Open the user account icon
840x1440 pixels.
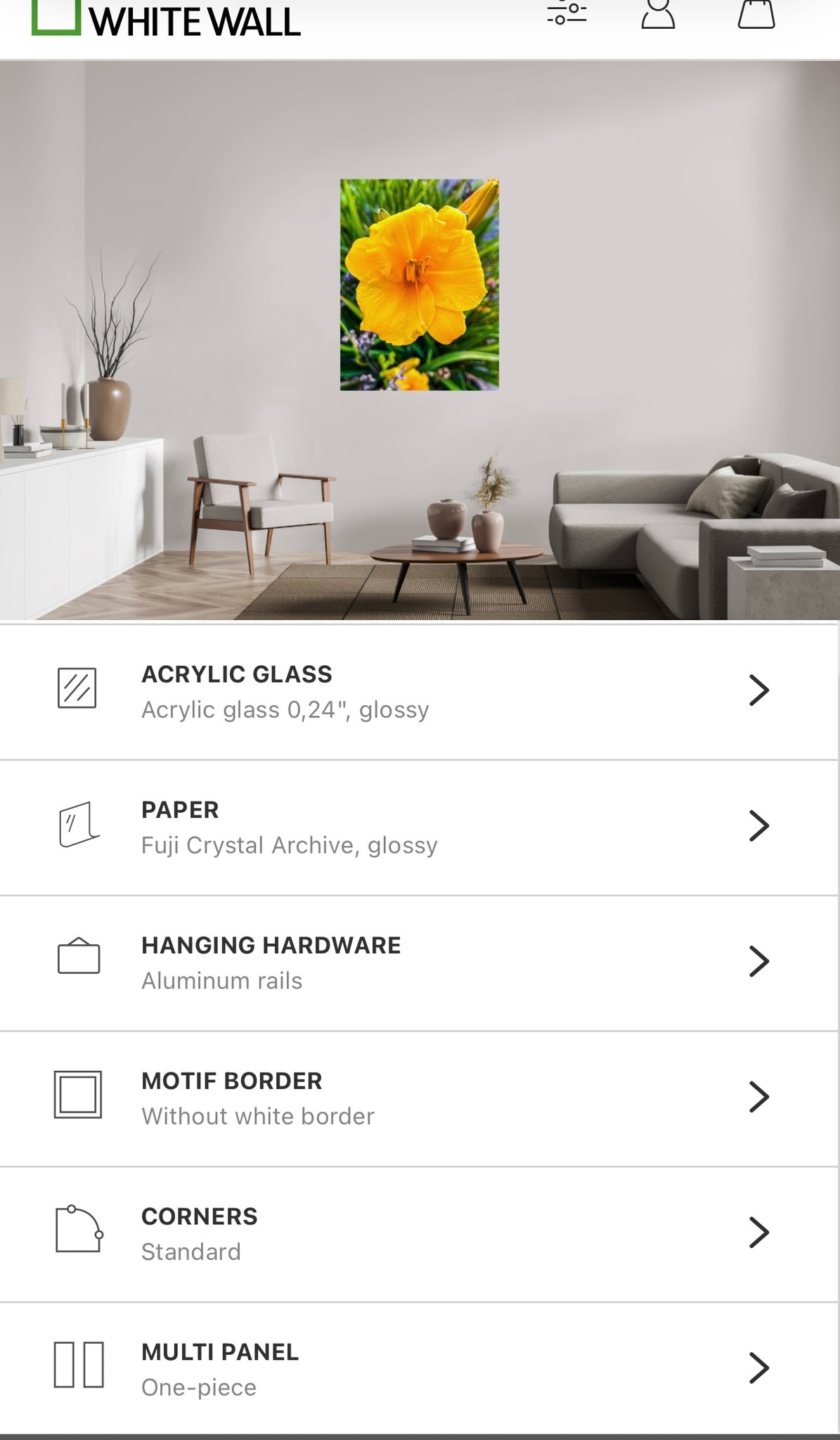[658, 14]
